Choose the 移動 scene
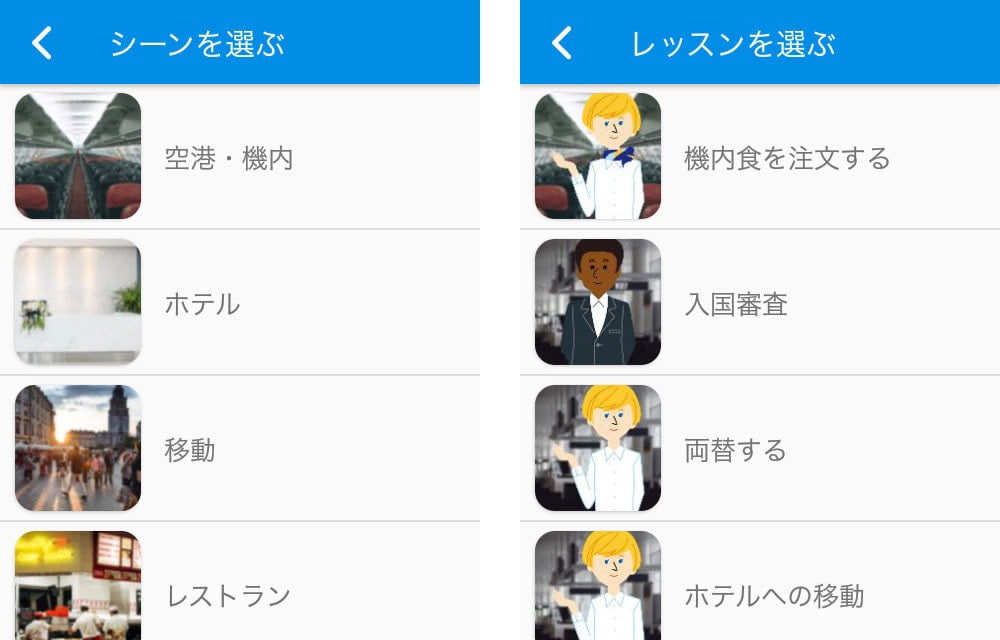The image size is (1000, 640). click(x=190, y=449)
